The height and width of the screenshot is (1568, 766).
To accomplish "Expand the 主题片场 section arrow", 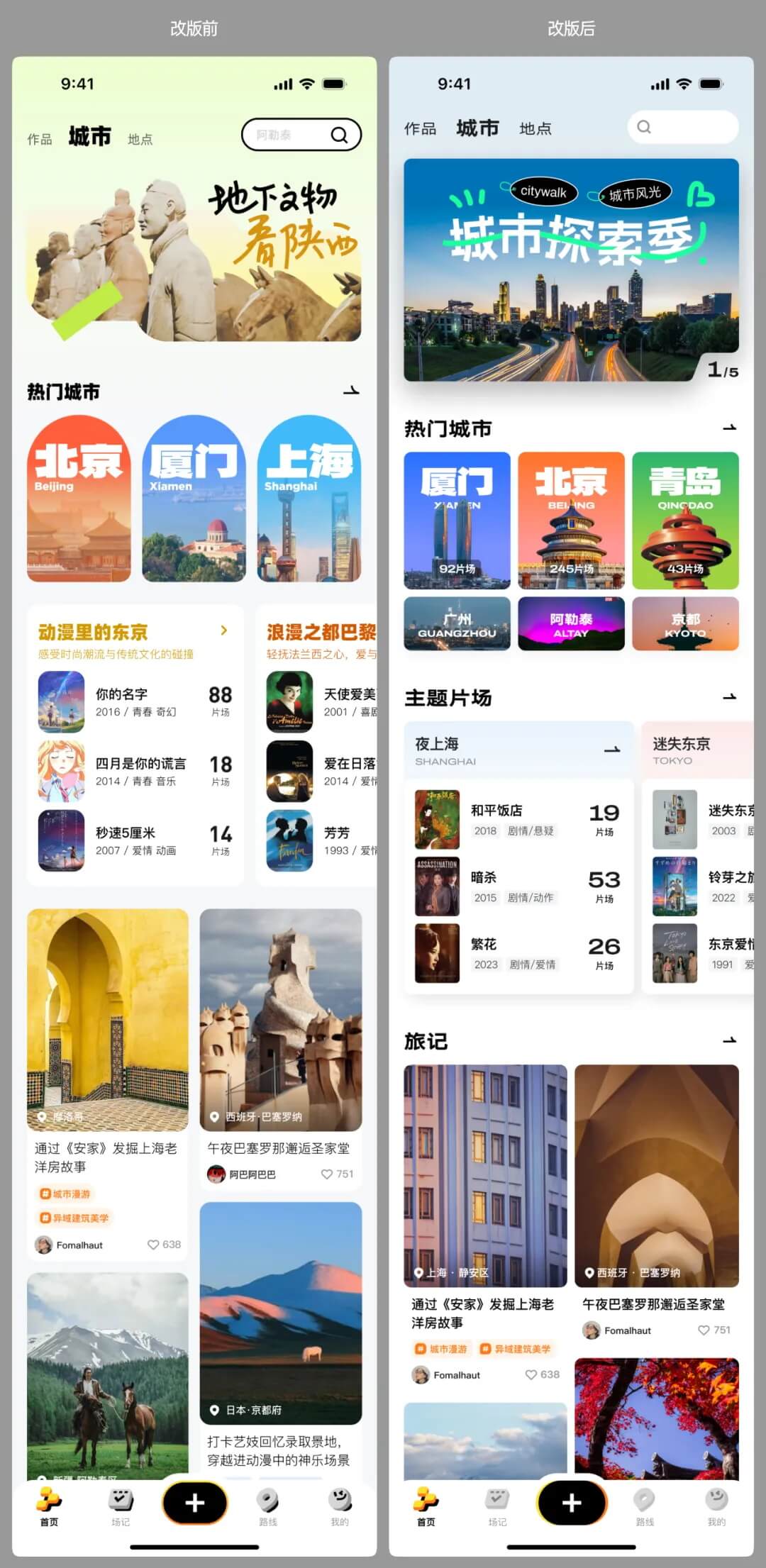I will click(x=730, y=698).
